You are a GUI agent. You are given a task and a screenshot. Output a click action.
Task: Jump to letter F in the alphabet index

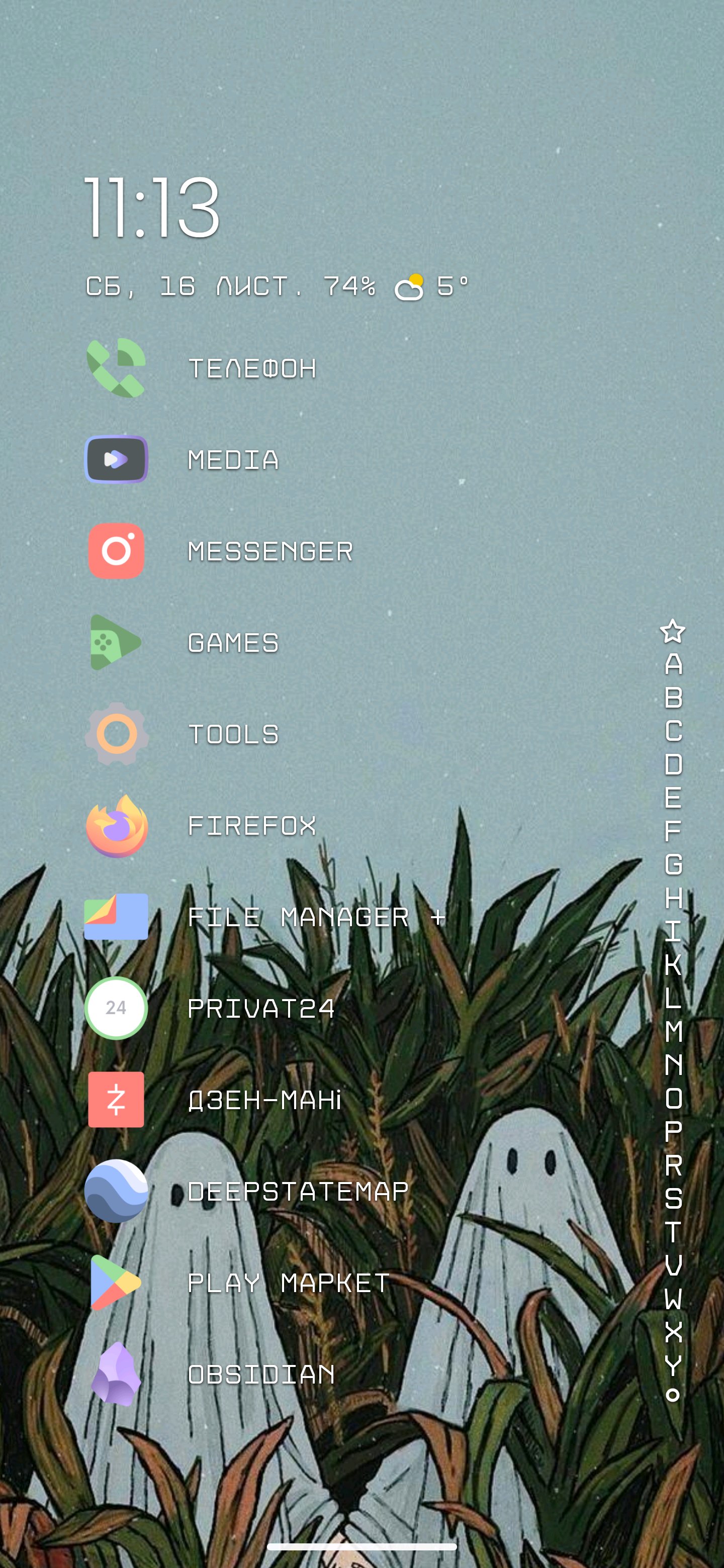[673, 831]
